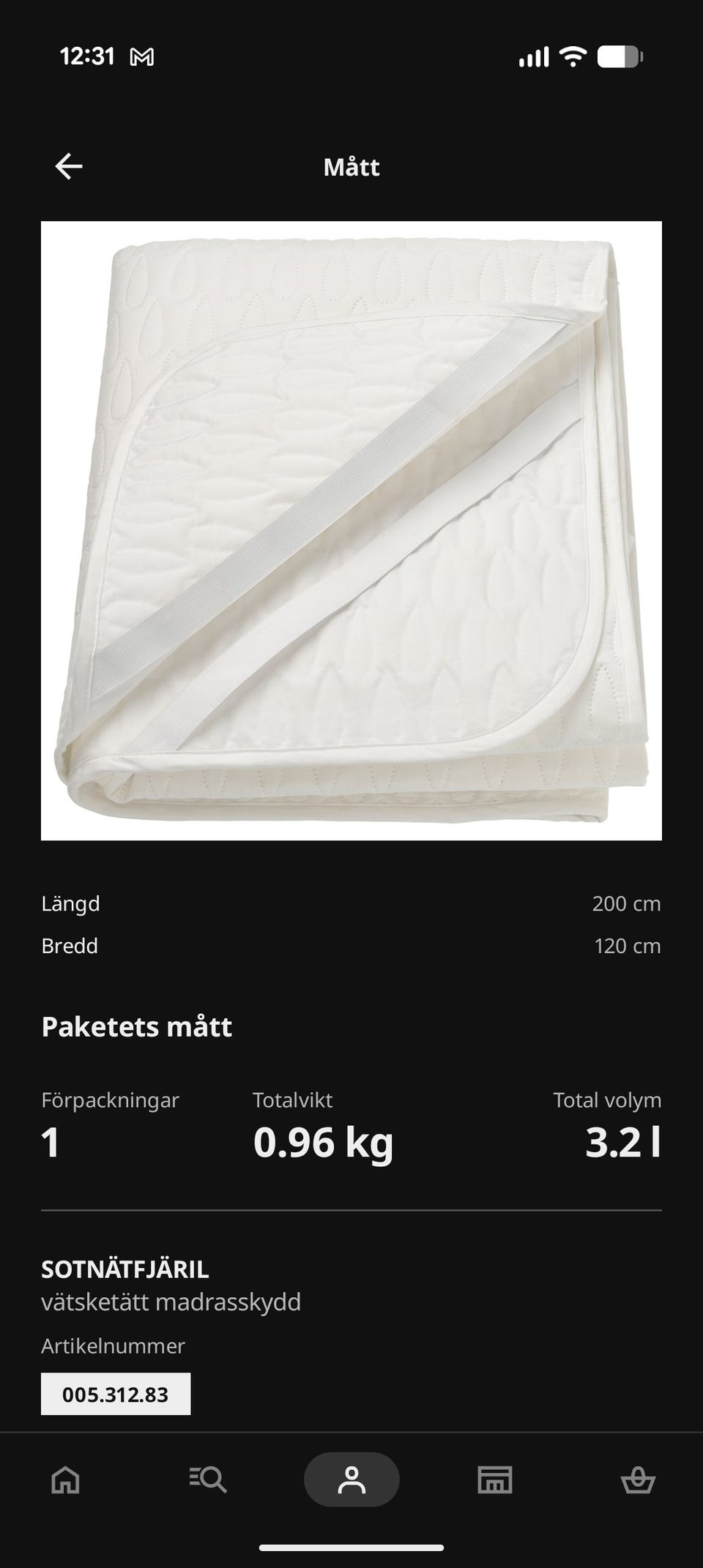The height and width of the screenshot is (1568, 703).
Task: Switch to the store tab
Action: pyautogui.click(x=495, y=1479)
